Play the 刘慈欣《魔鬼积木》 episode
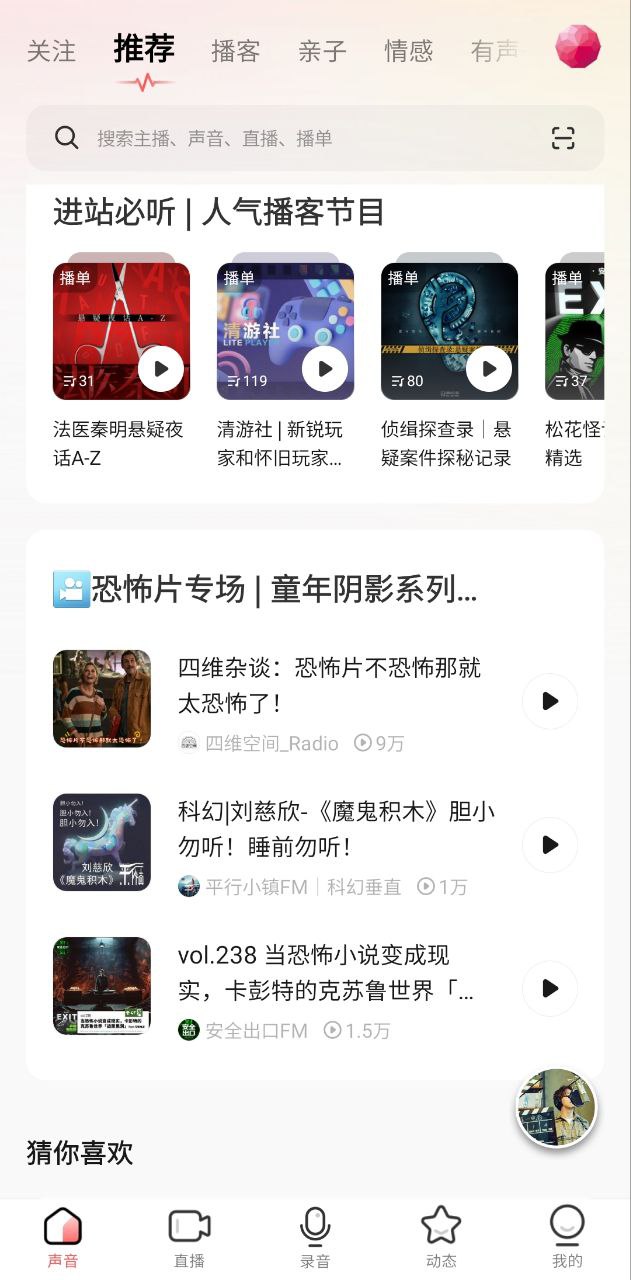 (550, 845)
